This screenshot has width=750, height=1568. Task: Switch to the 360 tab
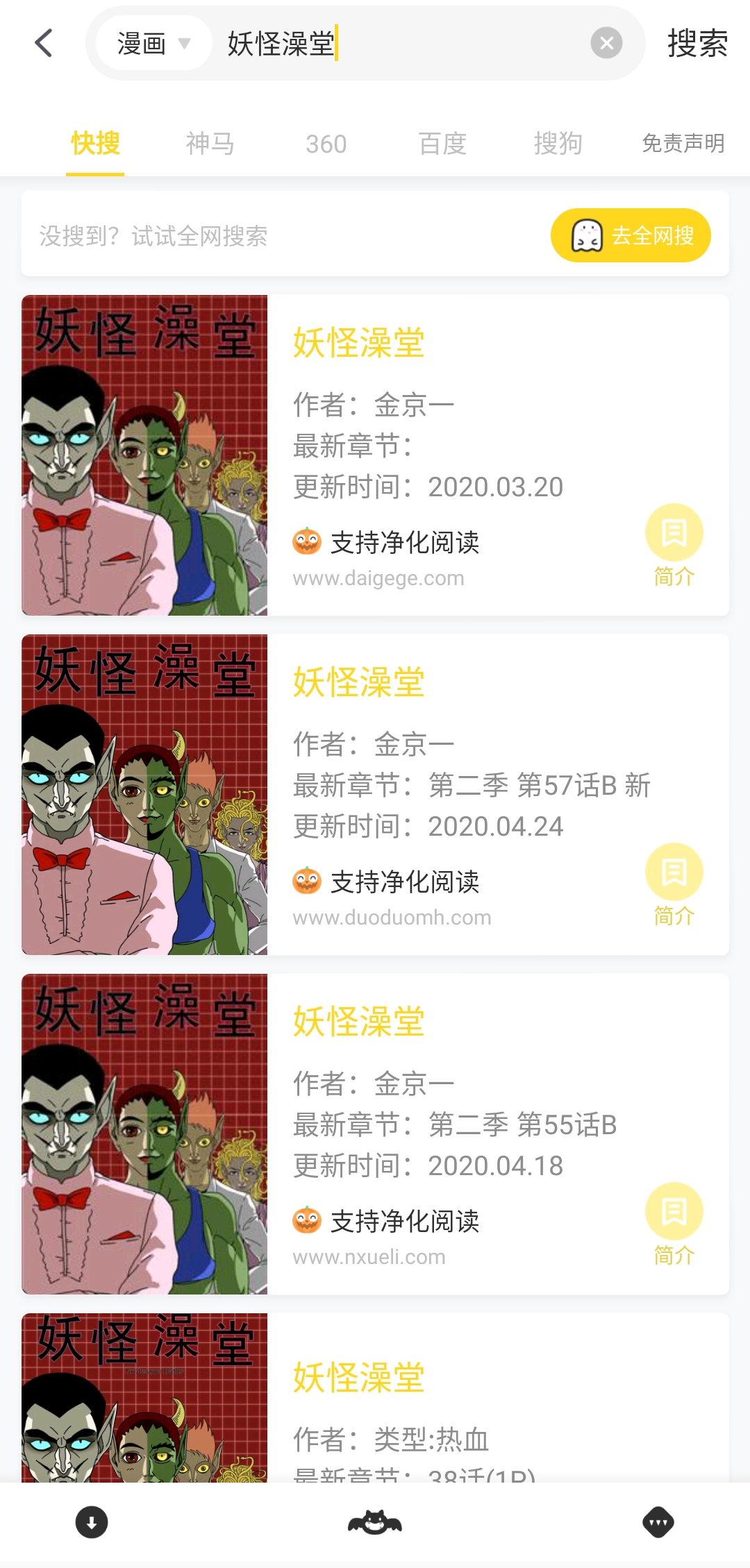click(x=326, y=144)
